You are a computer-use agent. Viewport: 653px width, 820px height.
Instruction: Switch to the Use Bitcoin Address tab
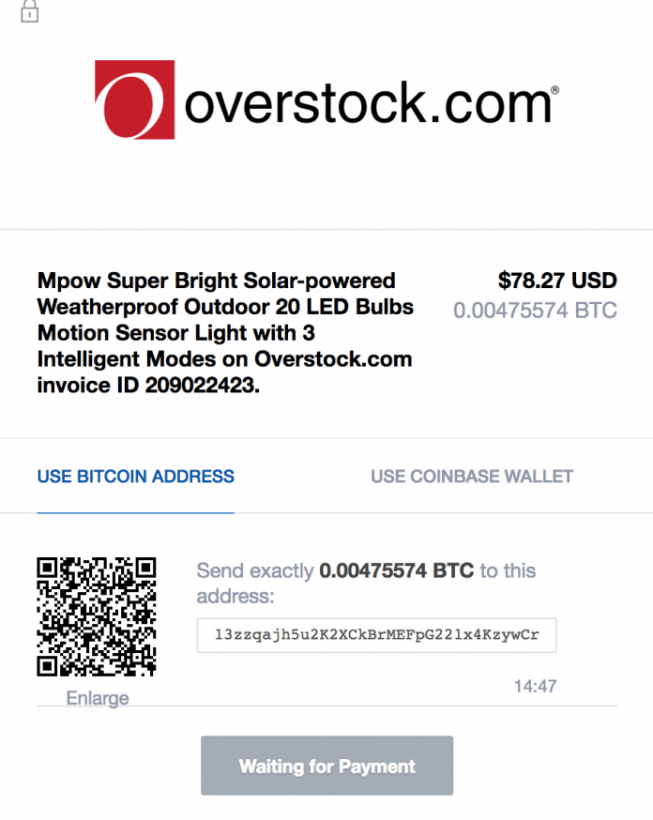tap(136, 476)
